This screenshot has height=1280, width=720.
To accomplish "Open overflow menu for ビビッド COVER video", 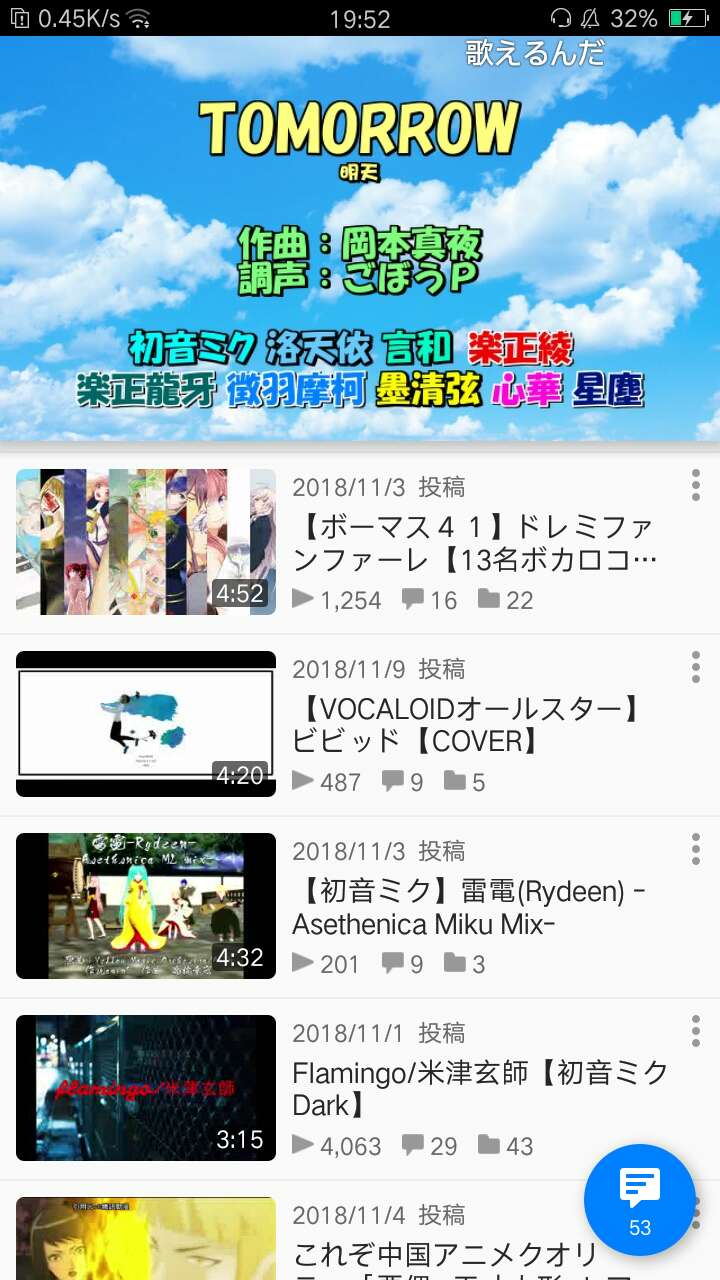I will [695, 667].
